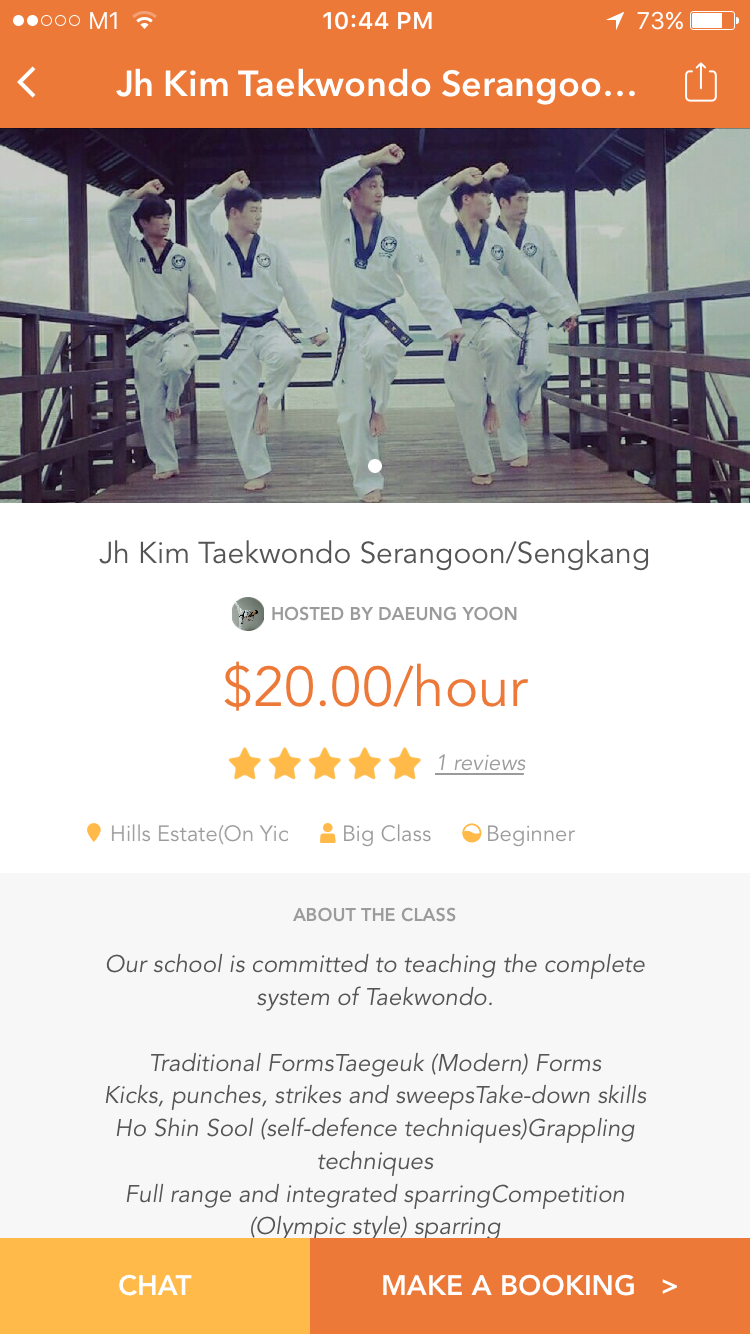Open the class photo of Taekwondo students

pyautogui.click(x=375, y=315)
